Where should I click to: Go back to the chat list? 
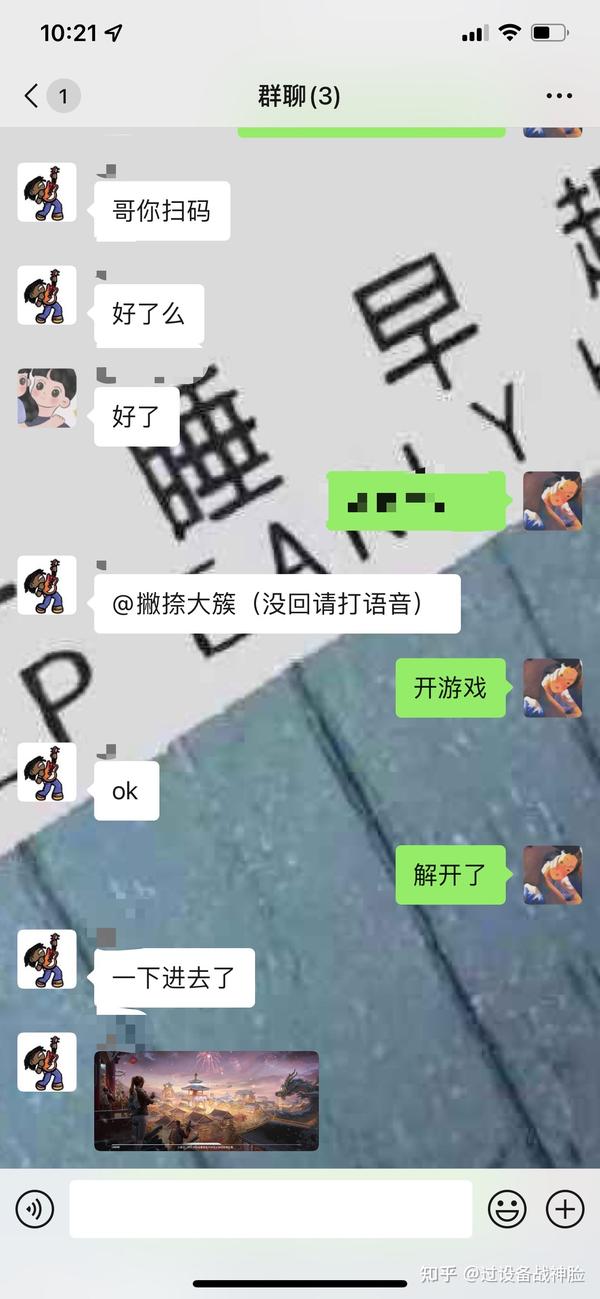32,96
